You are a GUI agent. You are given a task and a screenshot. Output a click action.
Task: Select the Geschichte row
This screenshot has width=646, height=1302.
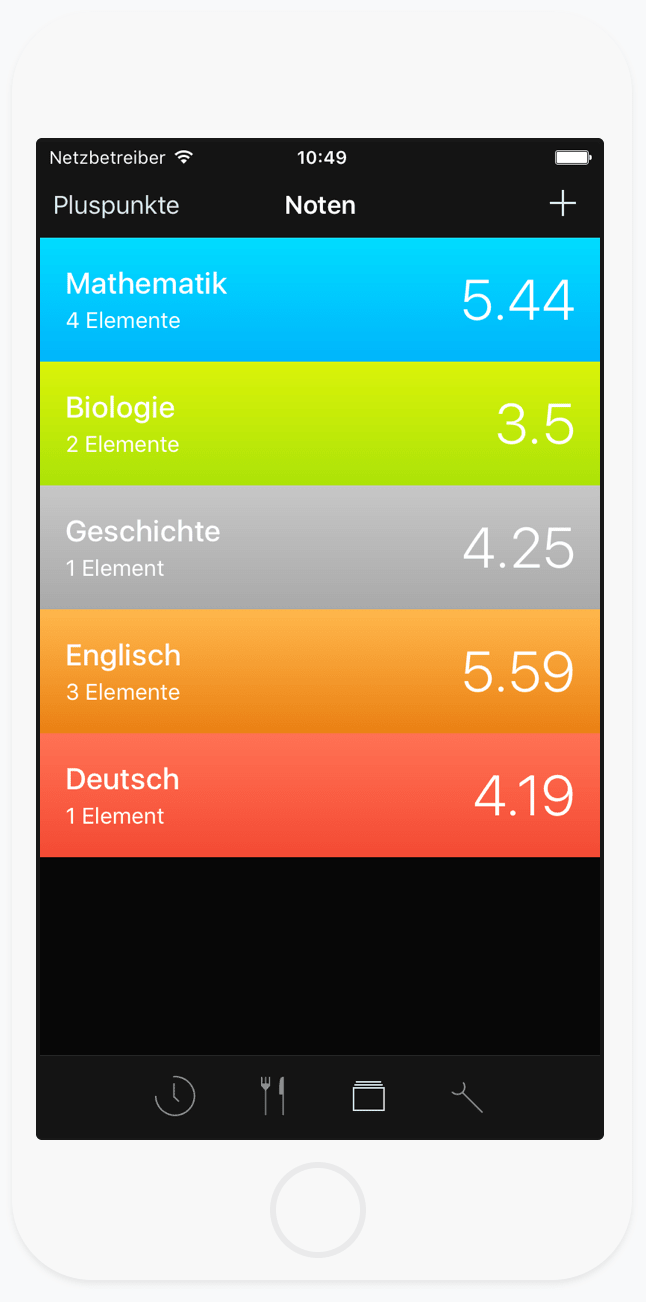click(320, 548)
